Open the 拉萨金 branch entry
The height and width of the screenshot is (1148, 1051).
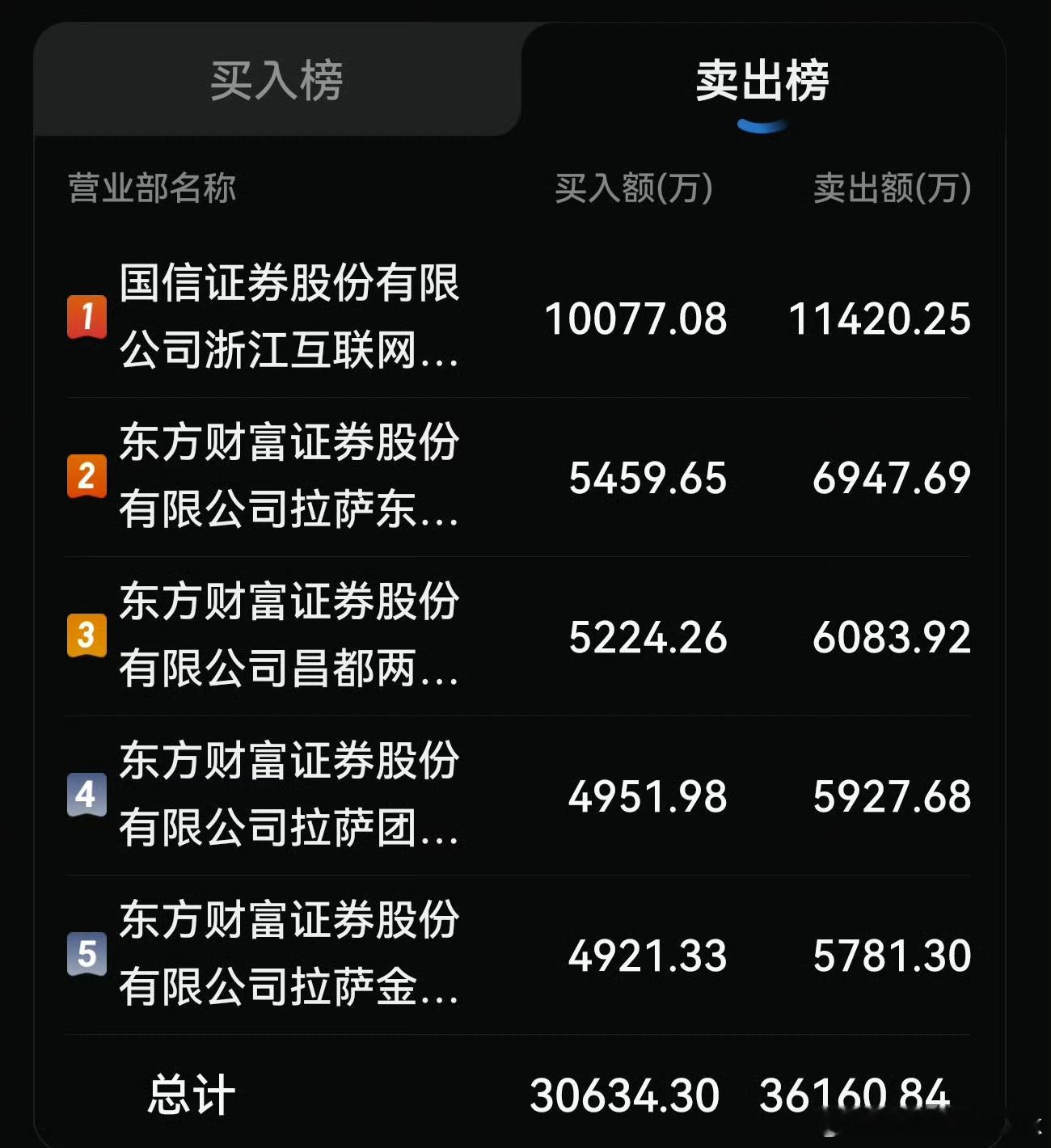coord(291,956)
